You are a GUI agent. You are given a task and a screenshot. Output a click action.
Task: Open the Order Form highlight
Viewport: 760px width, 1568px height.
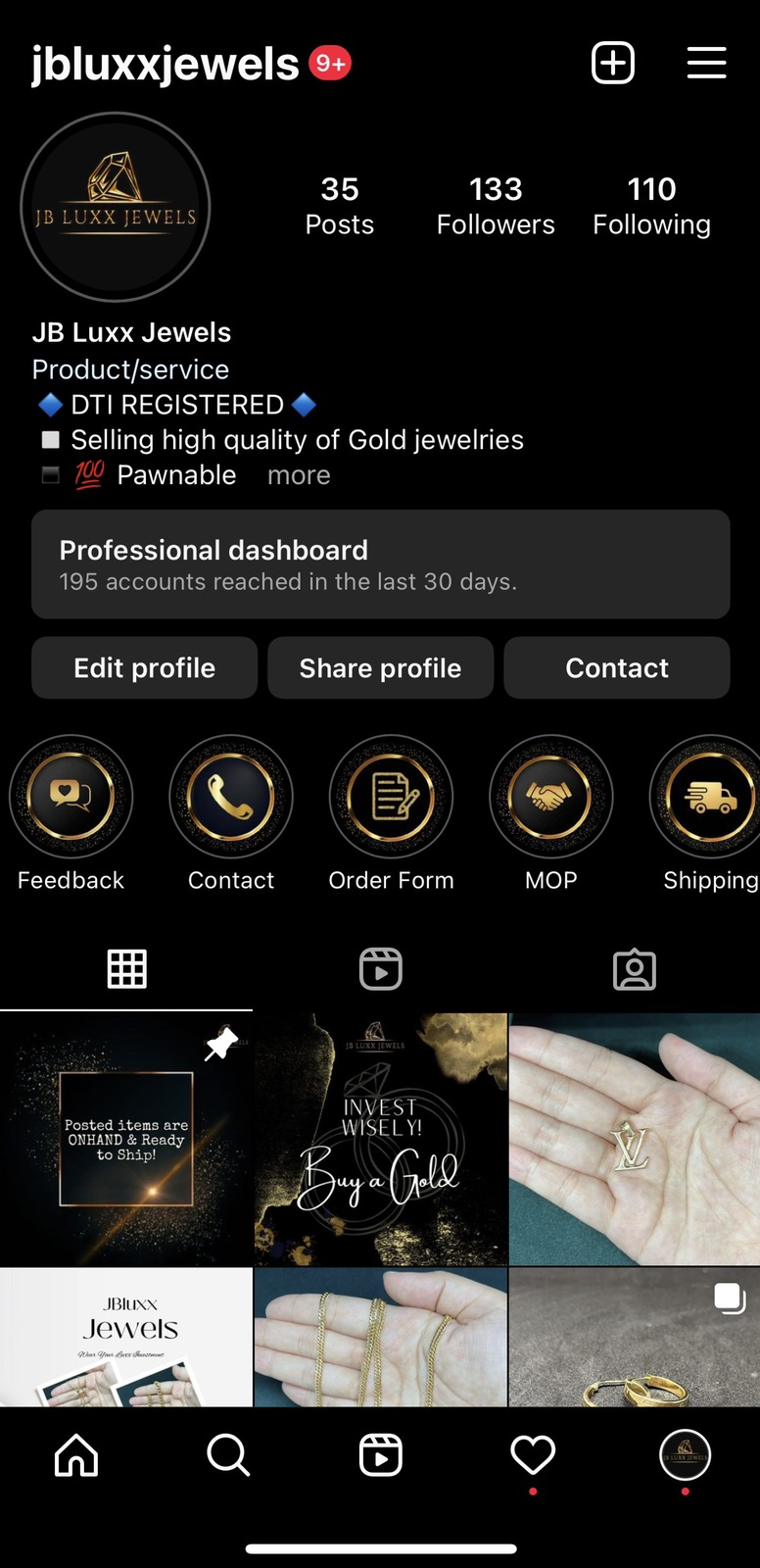click(391, 797)
